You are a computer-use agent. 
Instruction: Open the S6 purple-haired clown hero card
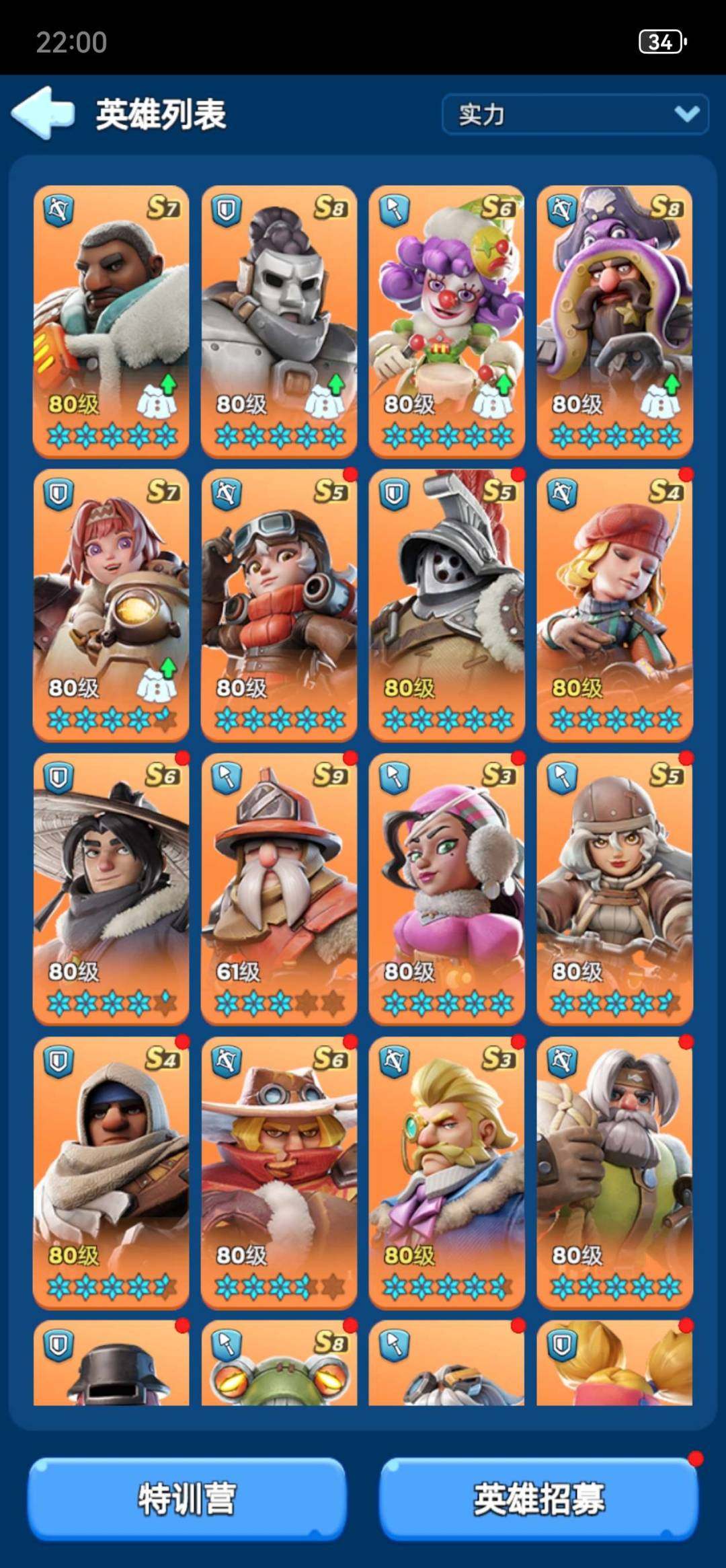(x=447, y=322)
